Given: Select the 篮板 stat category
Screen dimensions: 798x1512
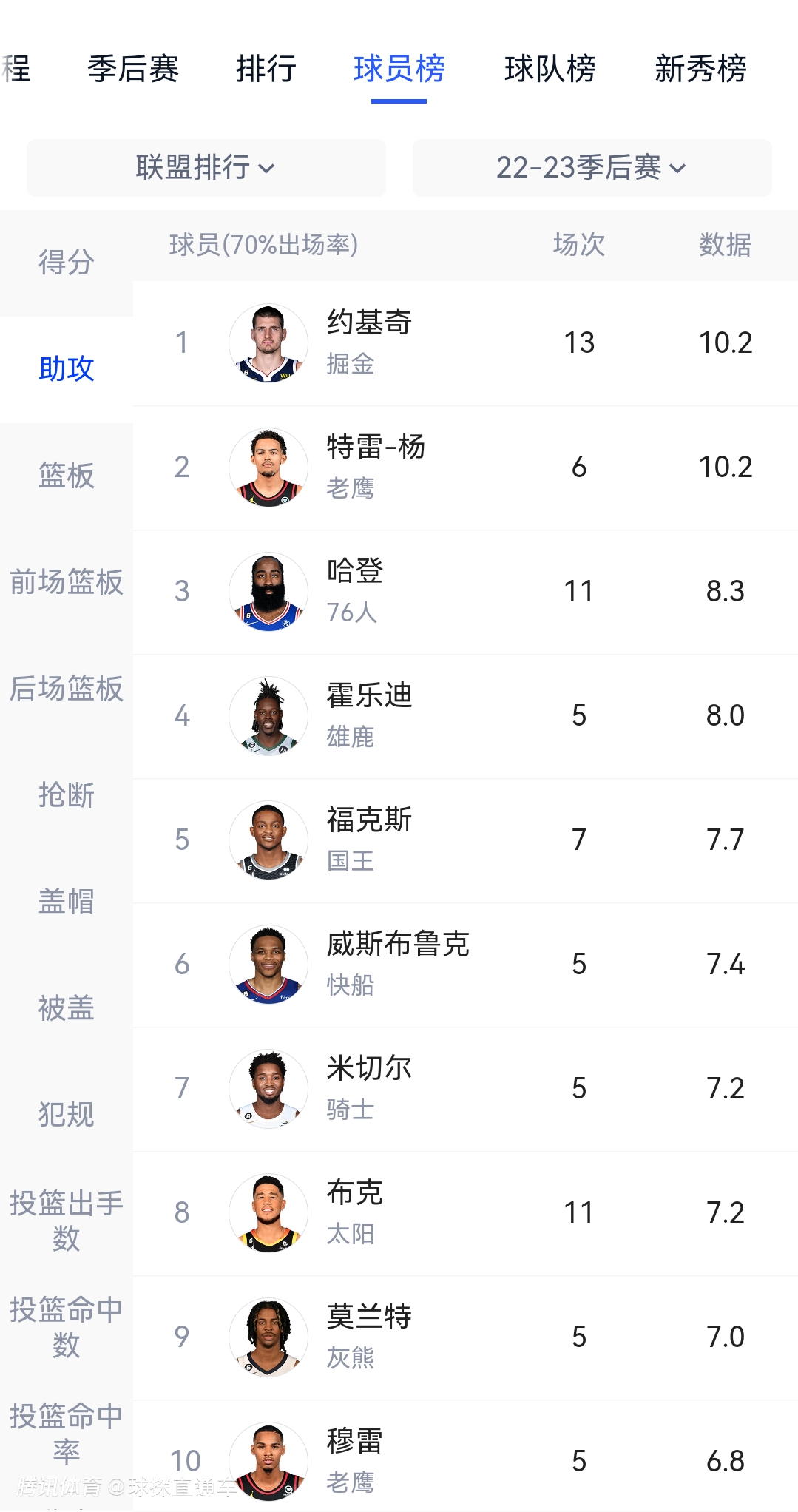Looking at the screenshot, I should point(67,476).
